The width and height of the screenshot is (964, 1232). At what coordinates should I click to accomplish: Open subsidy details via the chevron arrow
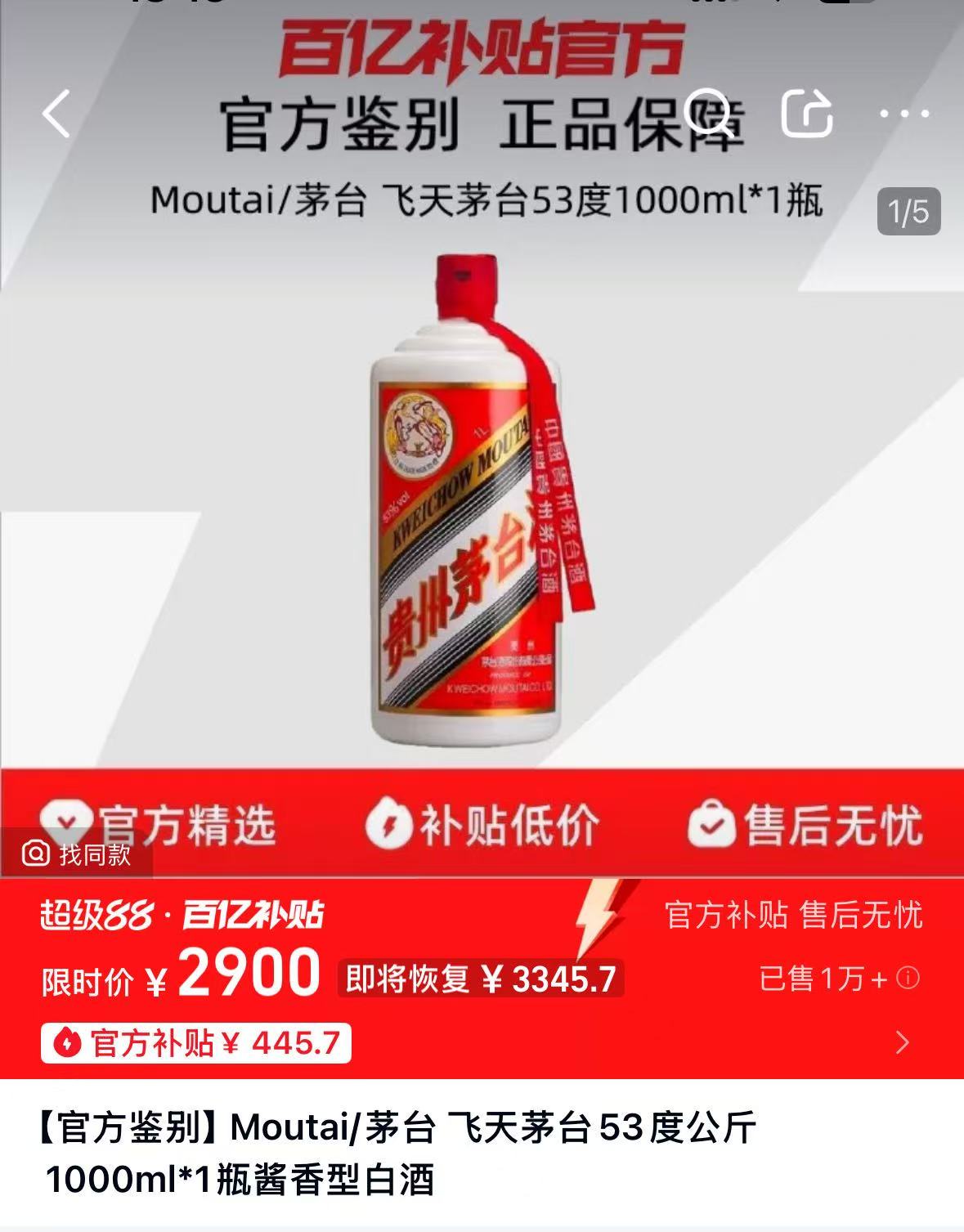tap(903, 1042)
